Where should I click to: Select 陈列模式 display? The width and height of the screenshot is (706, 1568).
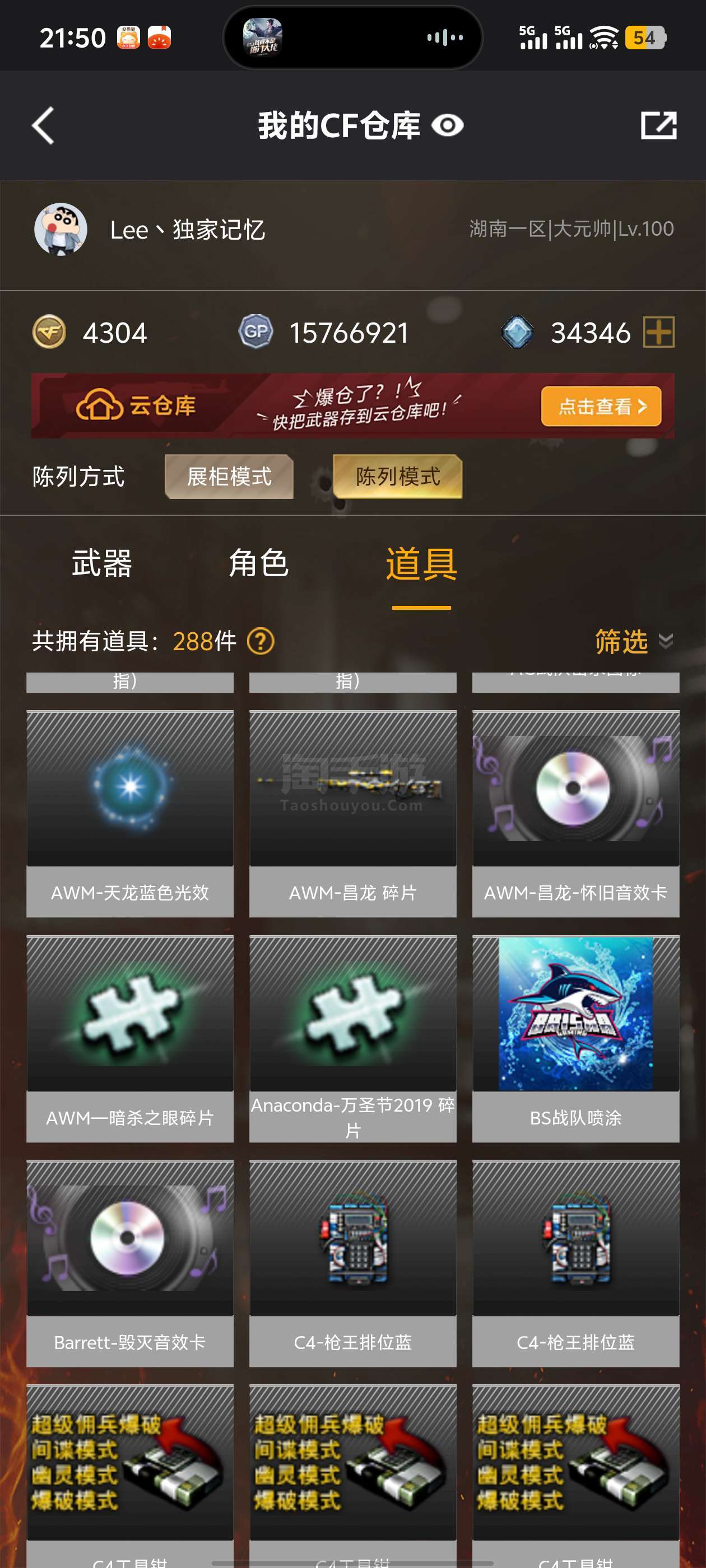point(398,477)
